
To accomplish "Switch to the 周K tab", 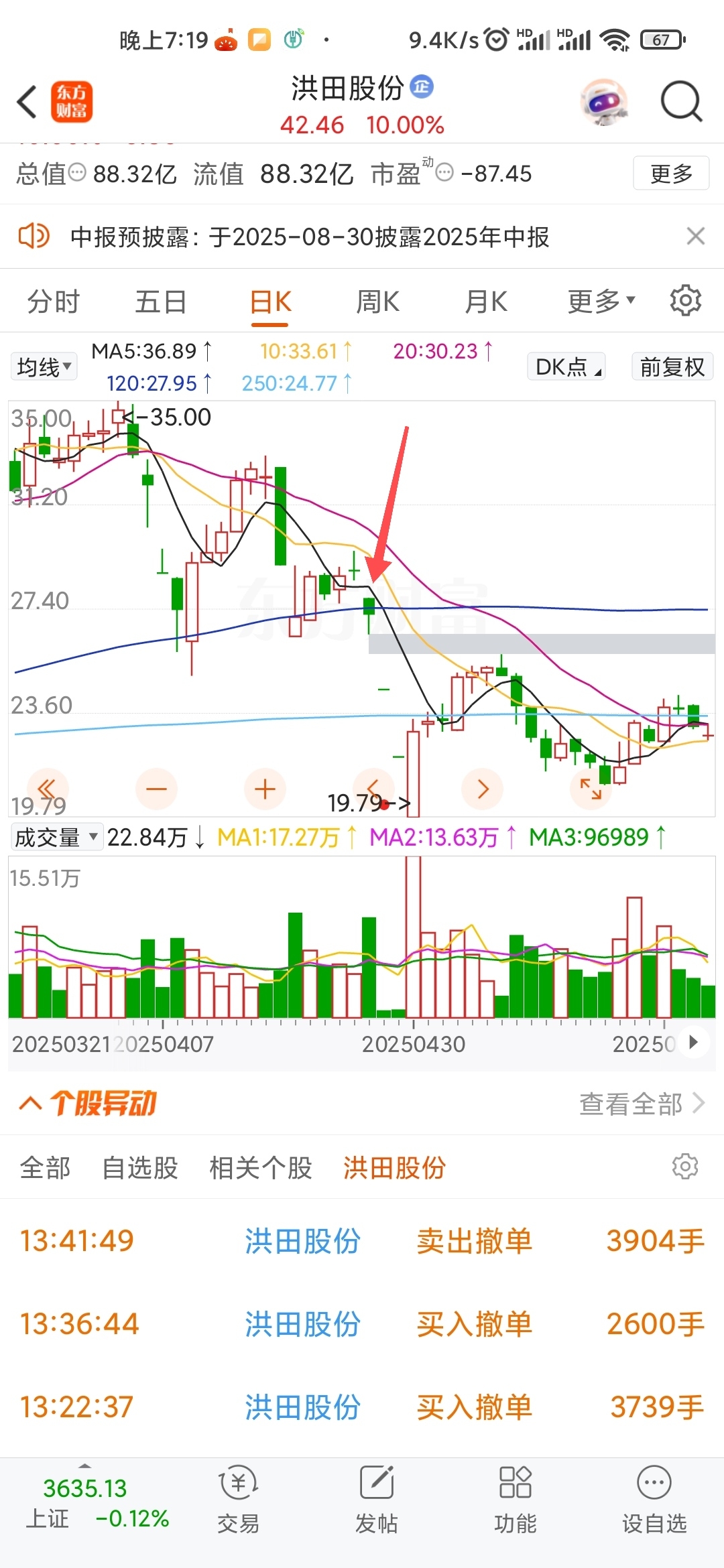I will point(377,302).
